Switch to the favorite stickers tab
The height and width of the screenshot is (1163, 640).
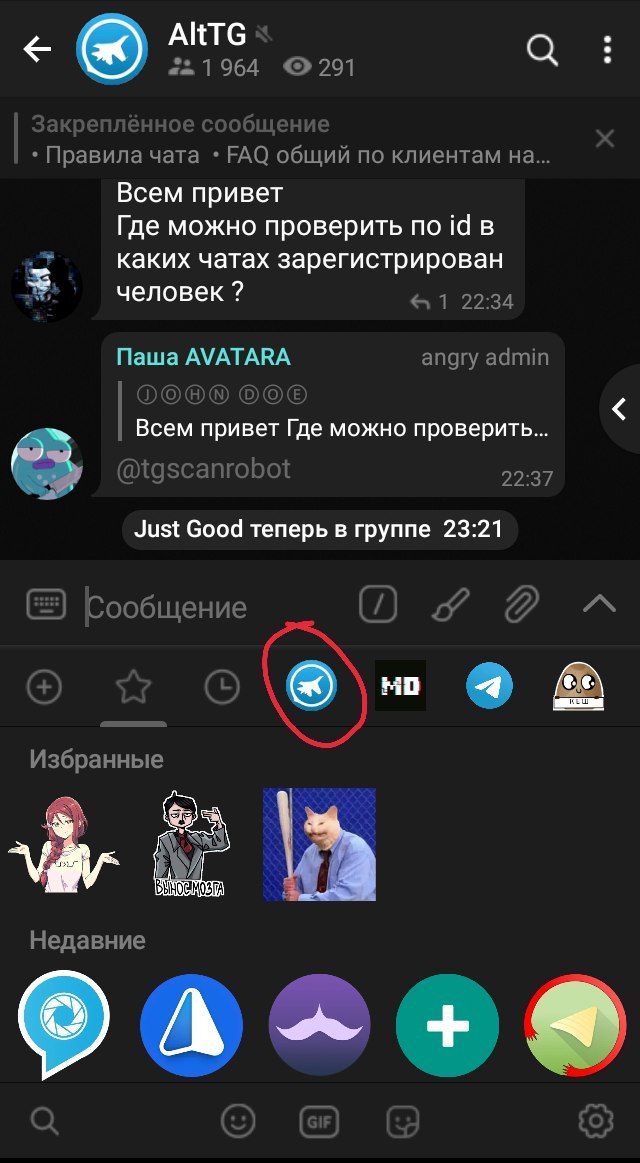[133, 687]
